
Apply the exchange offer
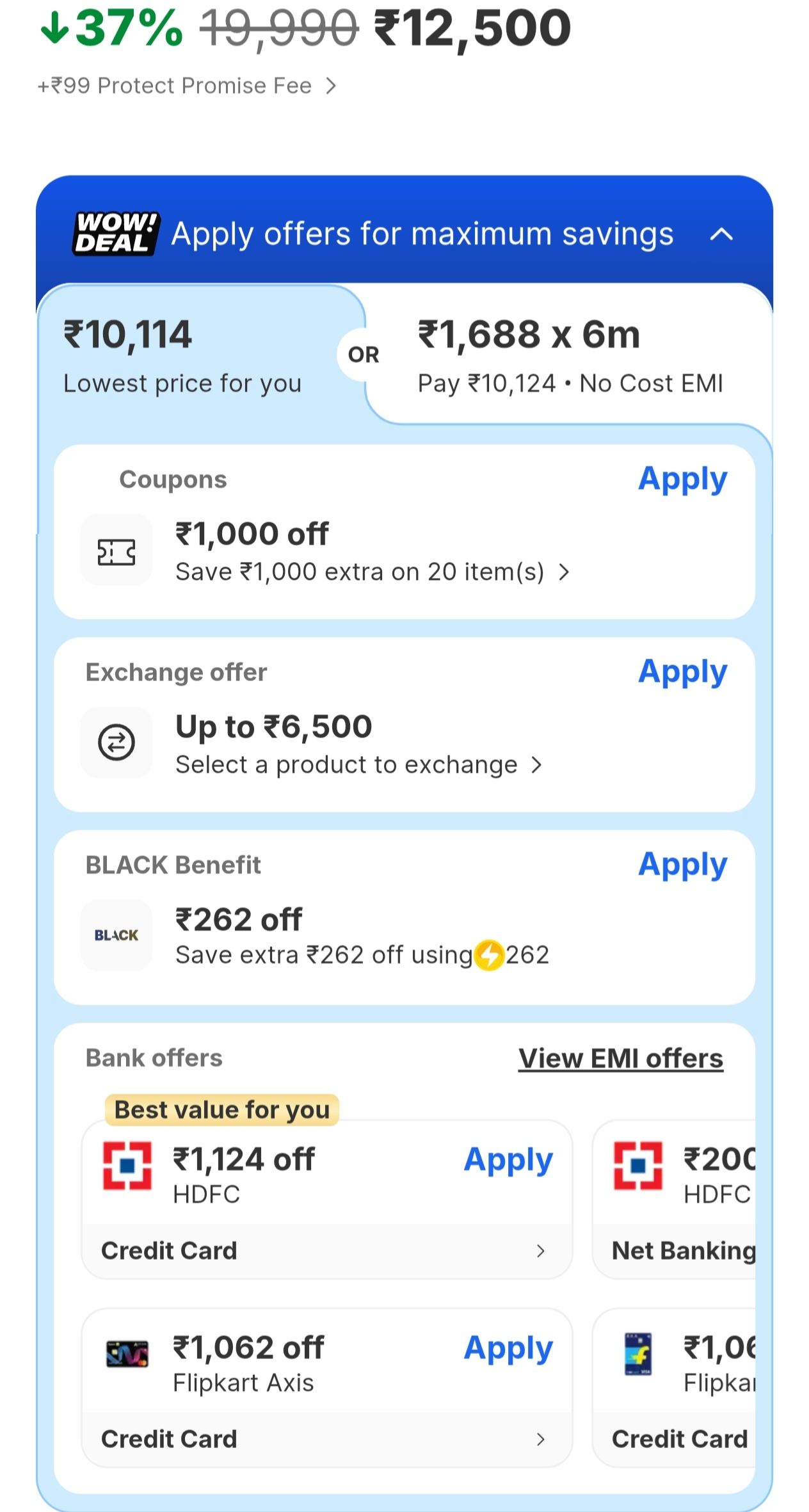[x=682, y=672]
